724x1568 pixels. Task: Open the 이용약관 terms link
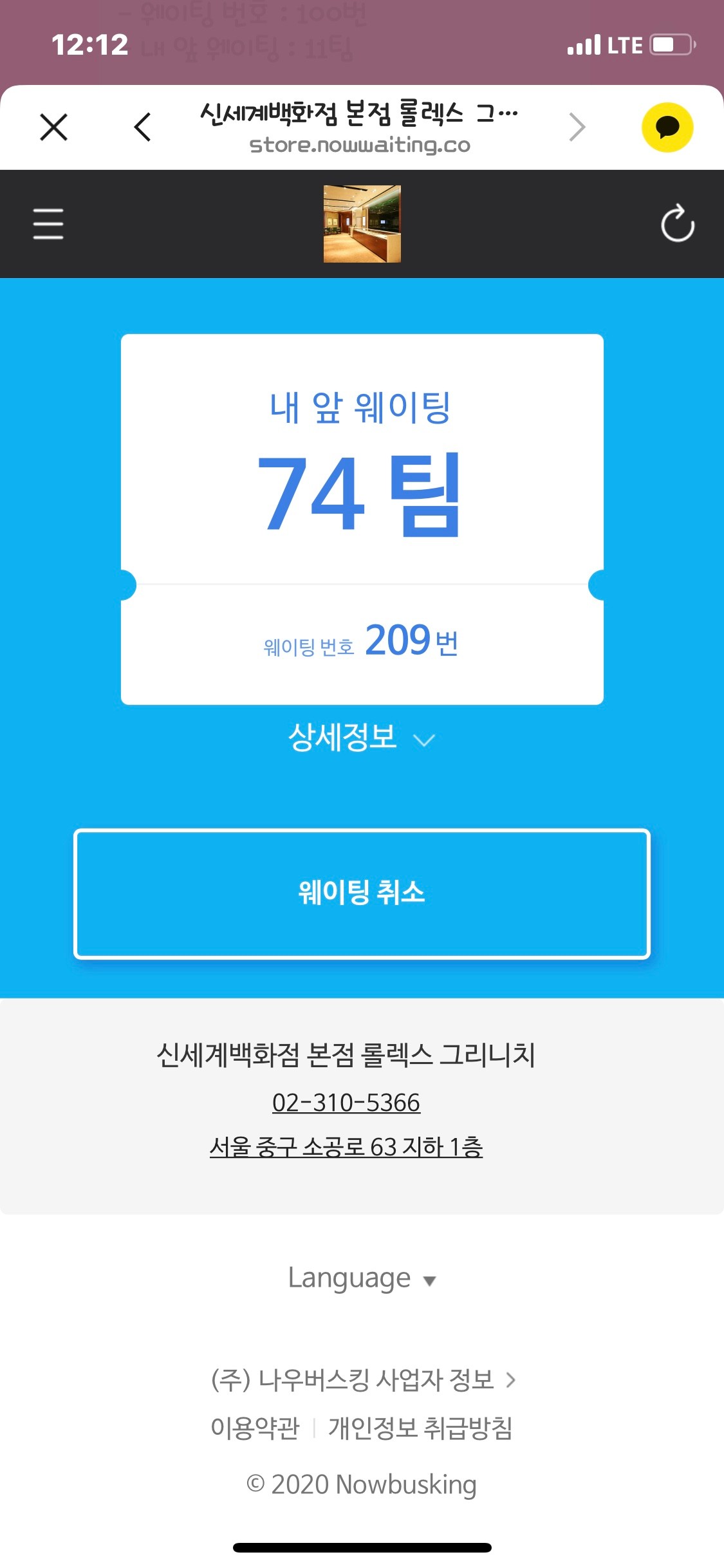point(255,1428)
